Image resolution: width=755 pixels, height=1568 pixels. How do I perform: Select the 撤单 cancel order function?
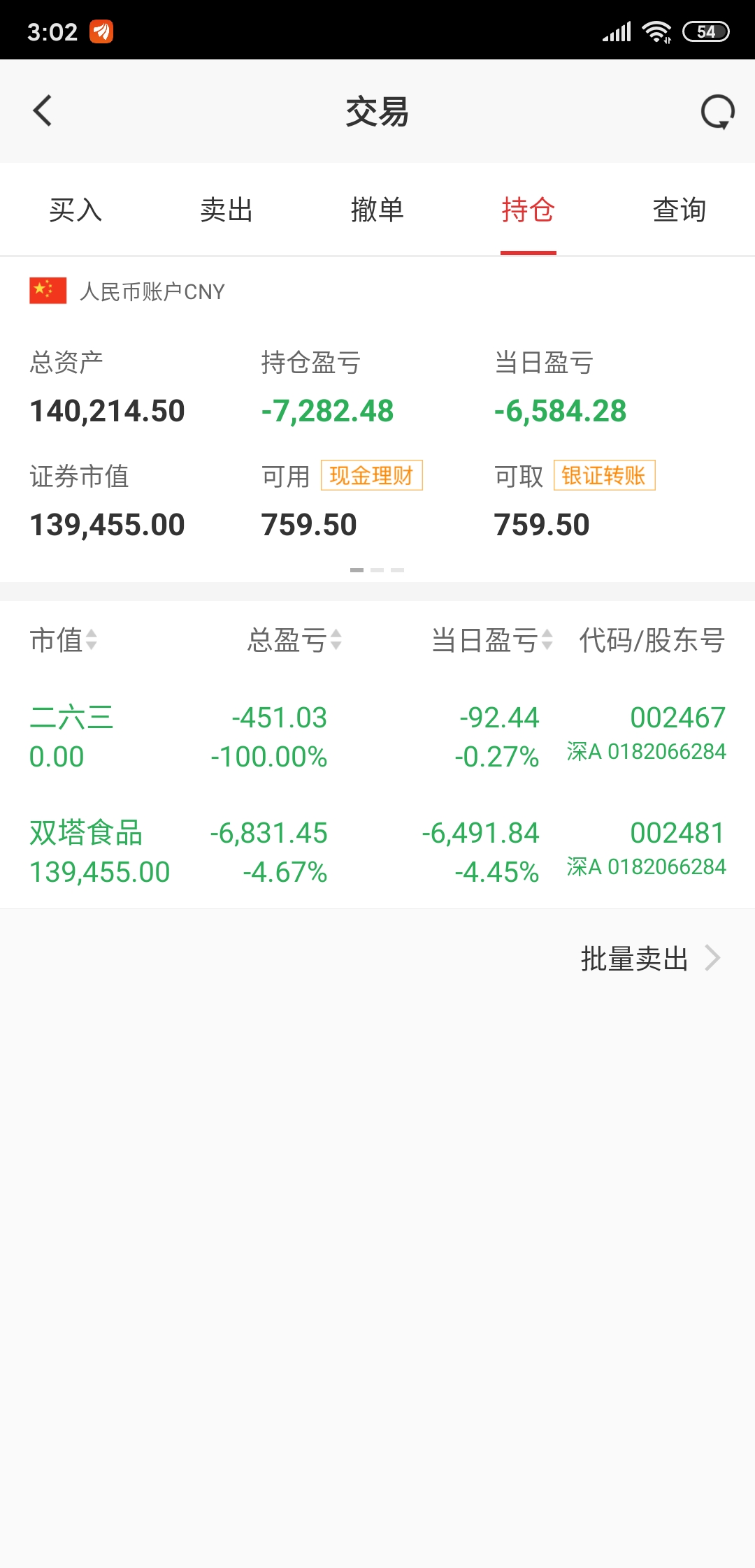tap(377, 210)
